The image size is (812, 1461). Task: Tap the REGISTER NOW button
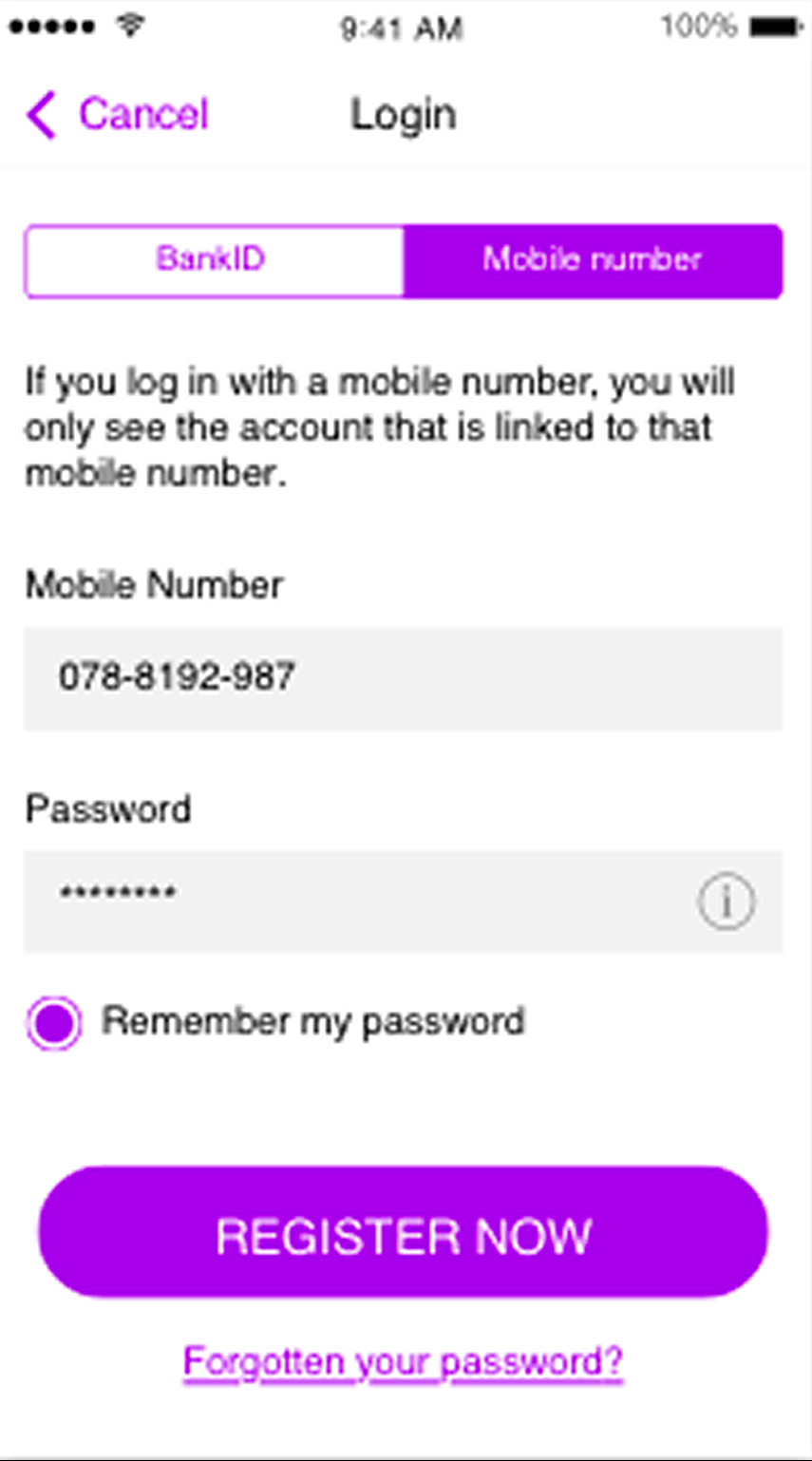[403, 1232]
